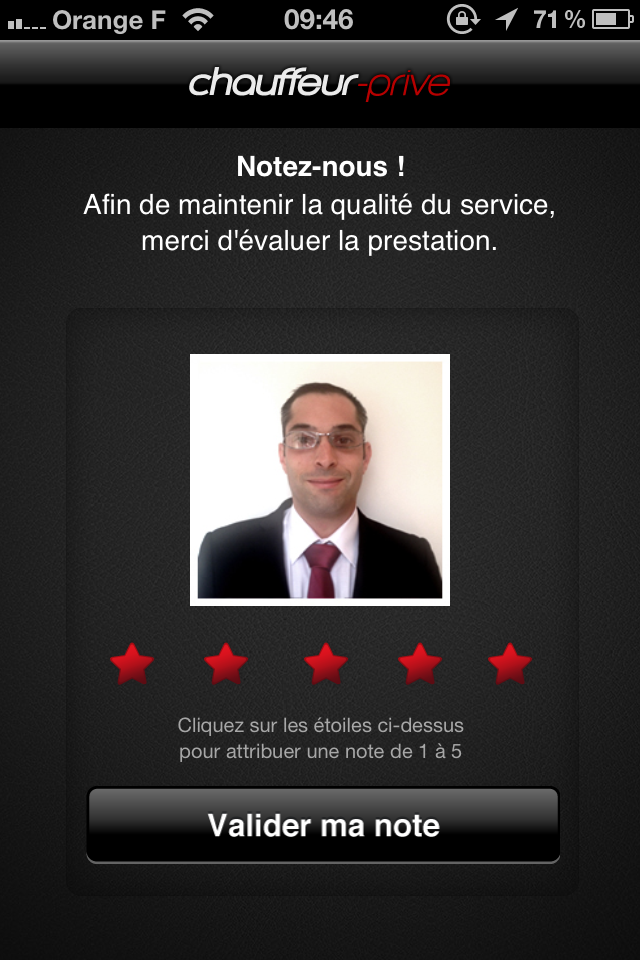Select the second star rating
640x960 pixels.
[x=226, y=664]
